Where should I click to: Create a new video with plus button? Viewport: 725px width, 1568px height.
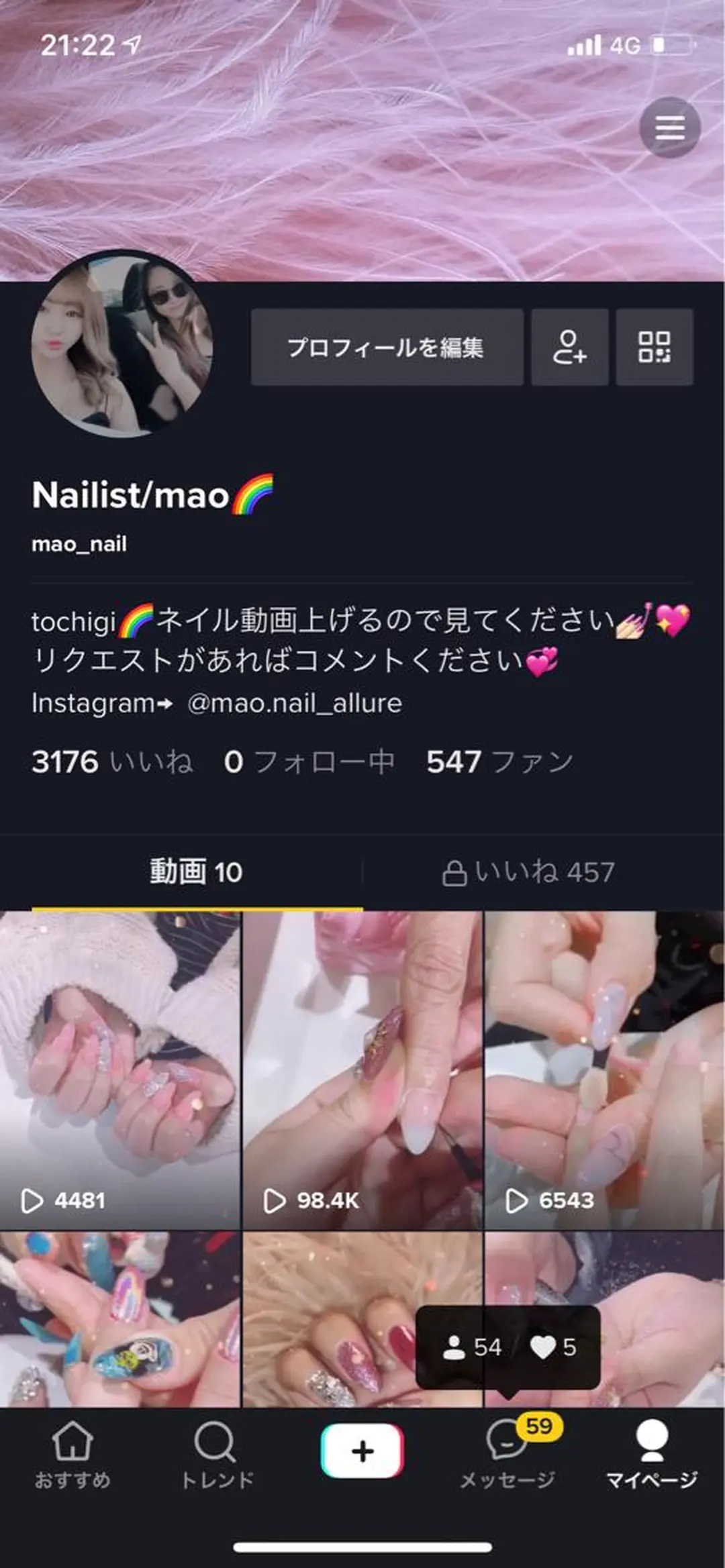[362, 1451]
